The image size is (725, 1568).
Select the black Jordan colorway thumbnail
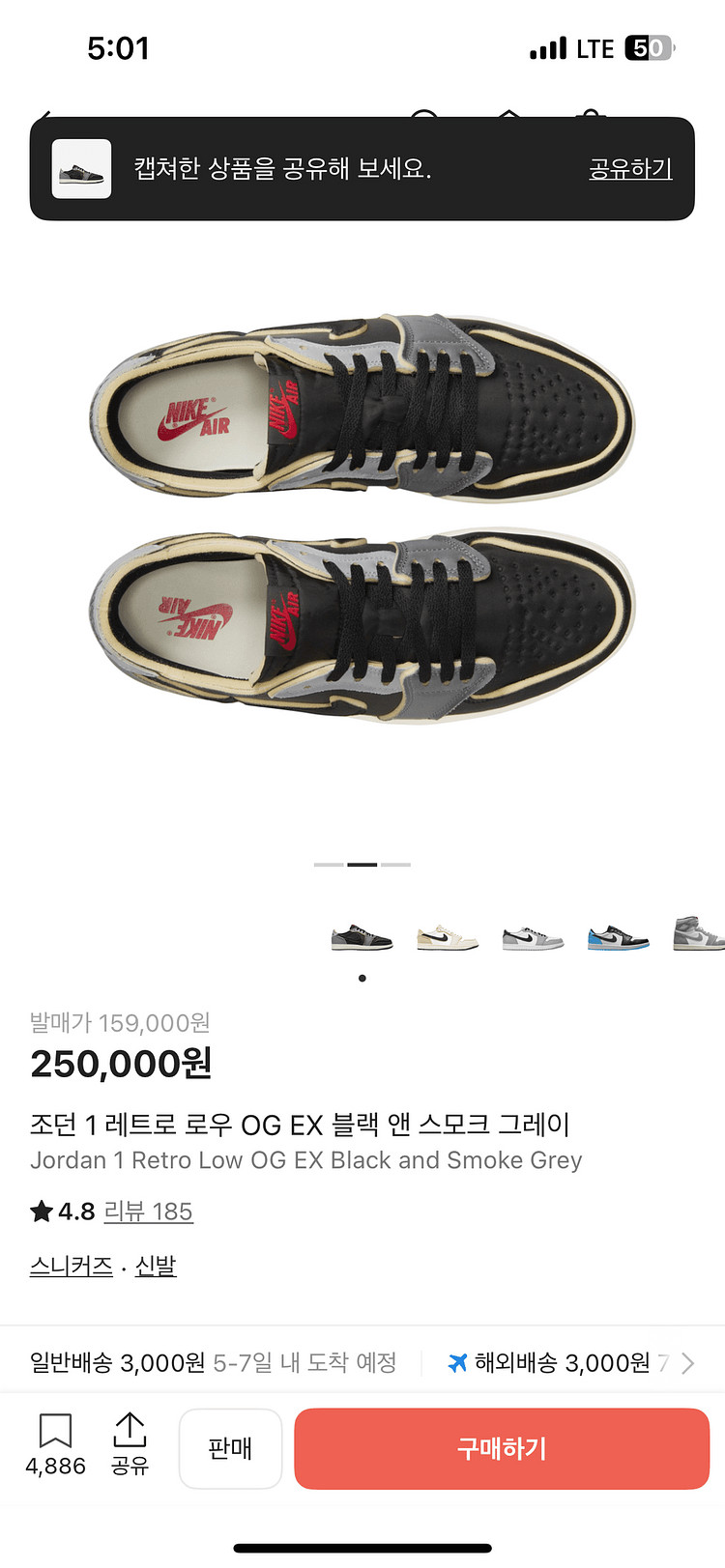pyautogui.click(x=362, y=935)
